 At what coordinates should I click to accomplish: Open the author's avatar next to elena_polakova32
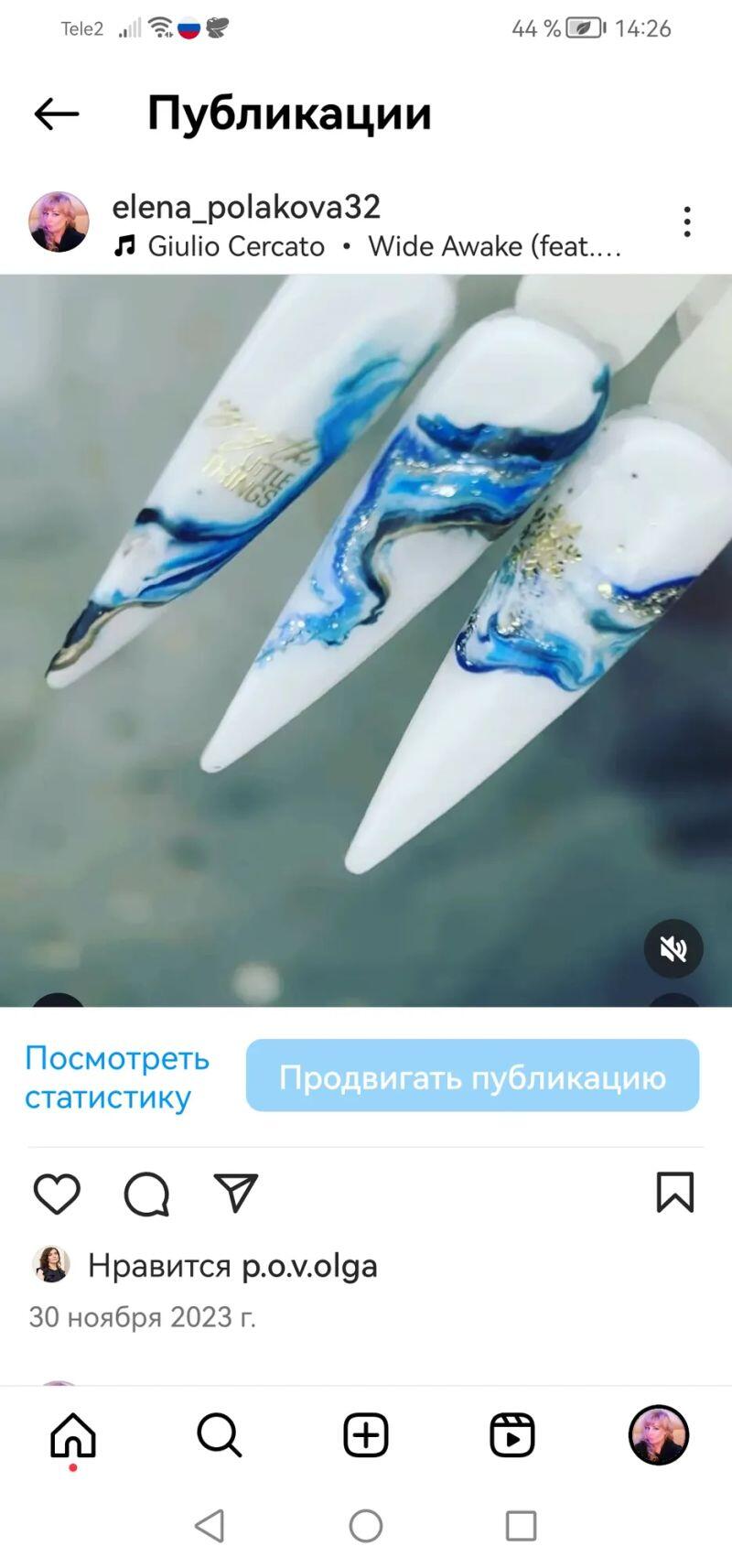59,222
